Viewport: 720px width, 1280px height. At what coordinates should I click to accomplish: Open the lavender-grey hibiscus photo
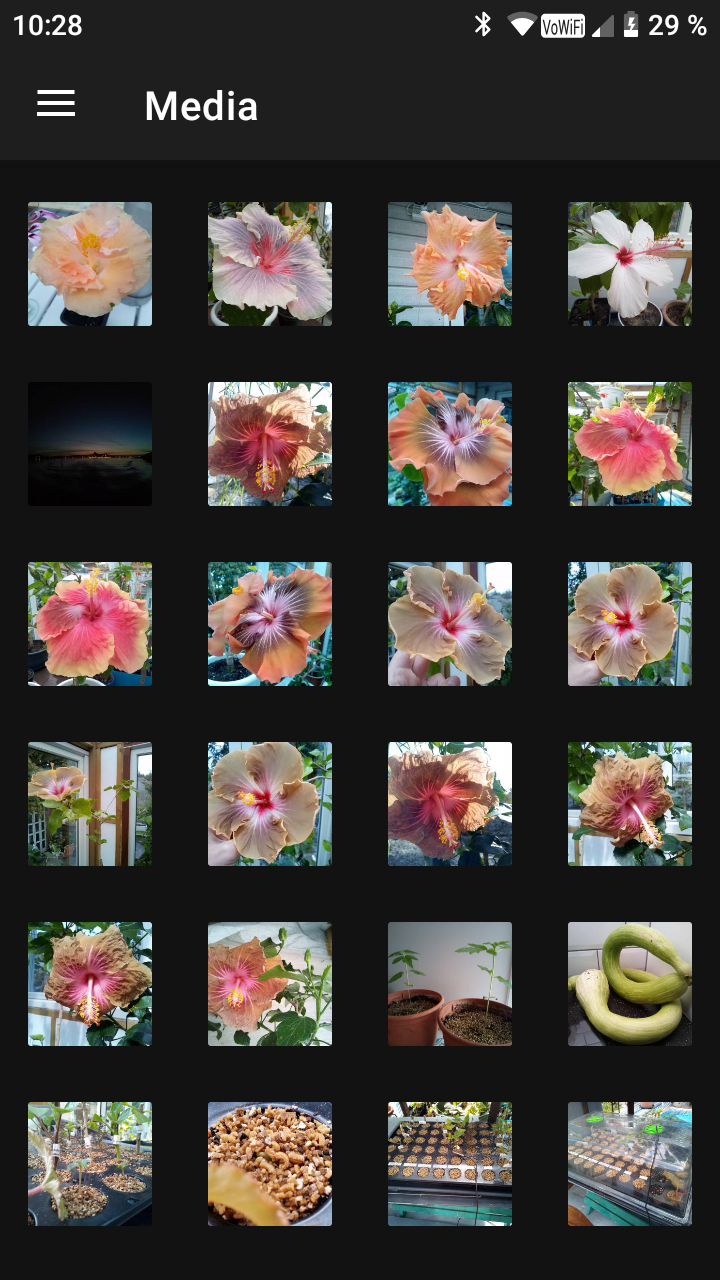pyautogui.click(x=270, y=264)
